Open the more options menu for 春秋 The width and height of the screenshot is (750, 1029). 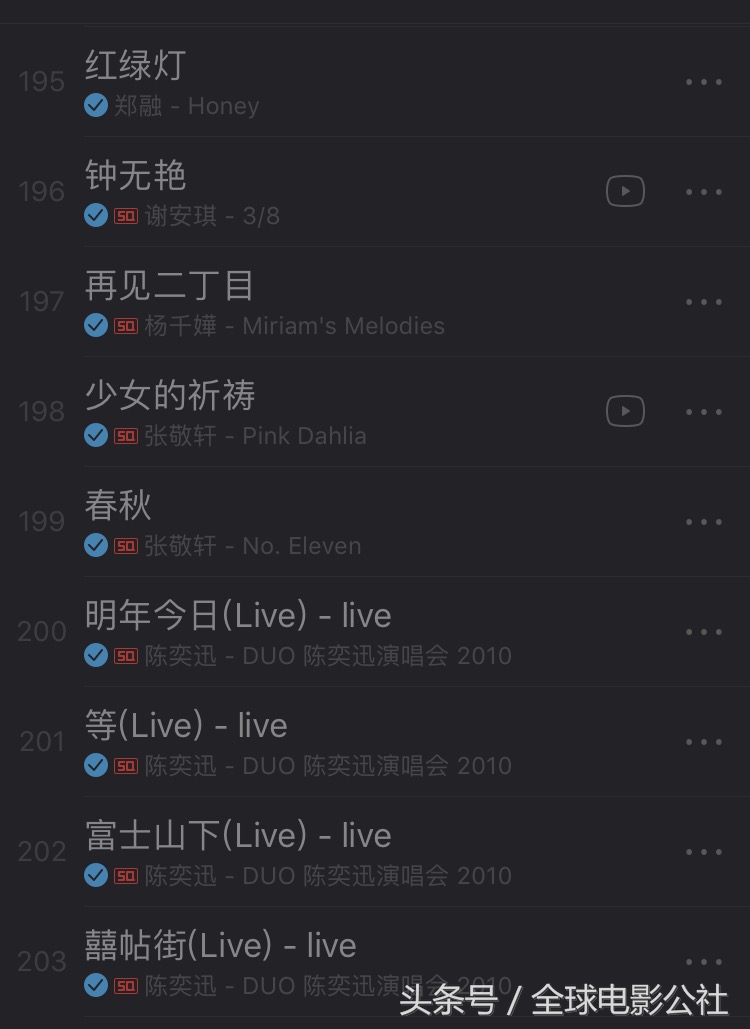pos(705,521)
